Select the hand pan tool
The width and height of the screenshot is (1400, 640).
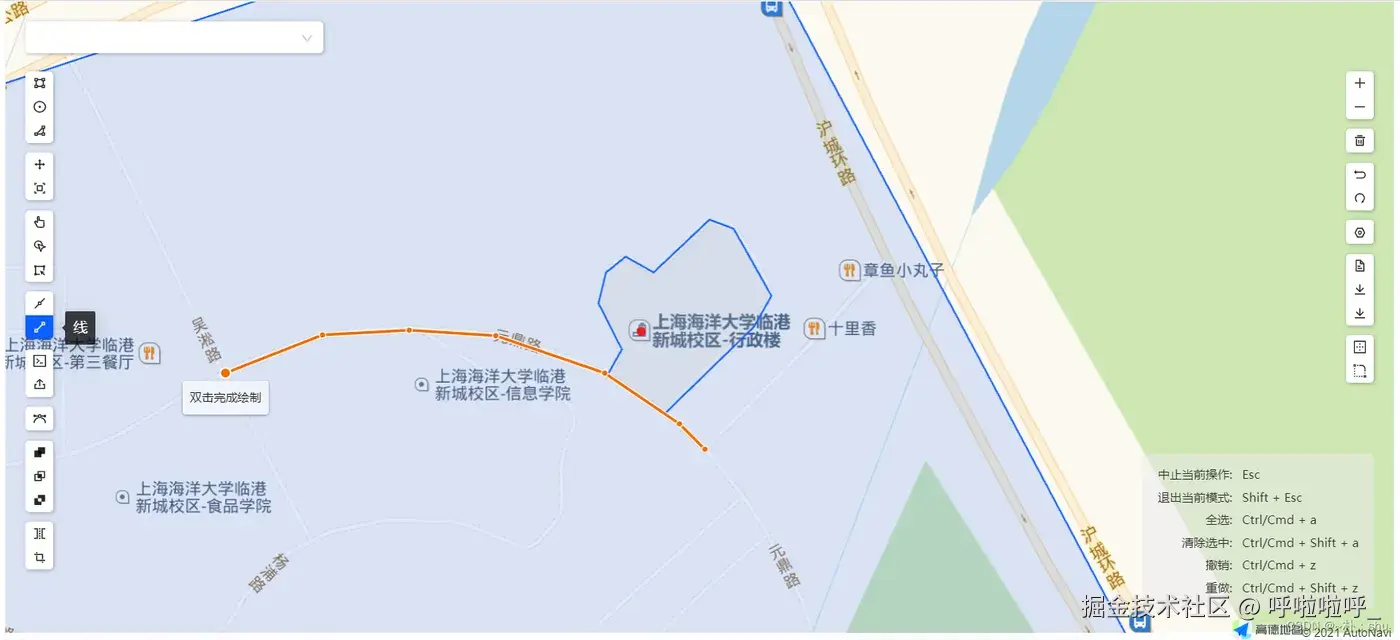coord(40,222)
